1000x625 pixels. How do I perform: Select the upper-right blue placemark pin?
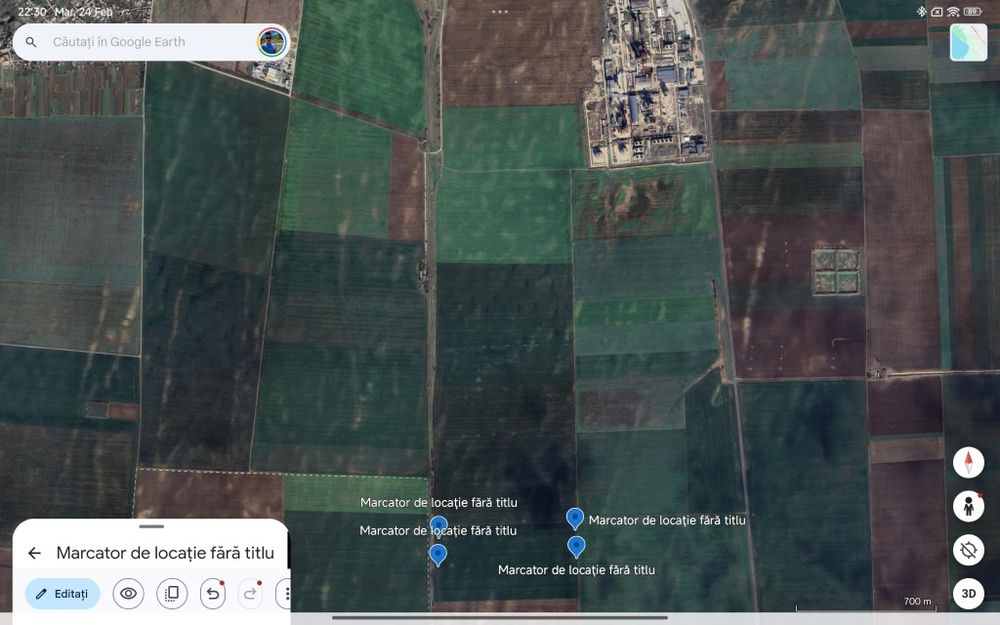[x=575, y=517]
